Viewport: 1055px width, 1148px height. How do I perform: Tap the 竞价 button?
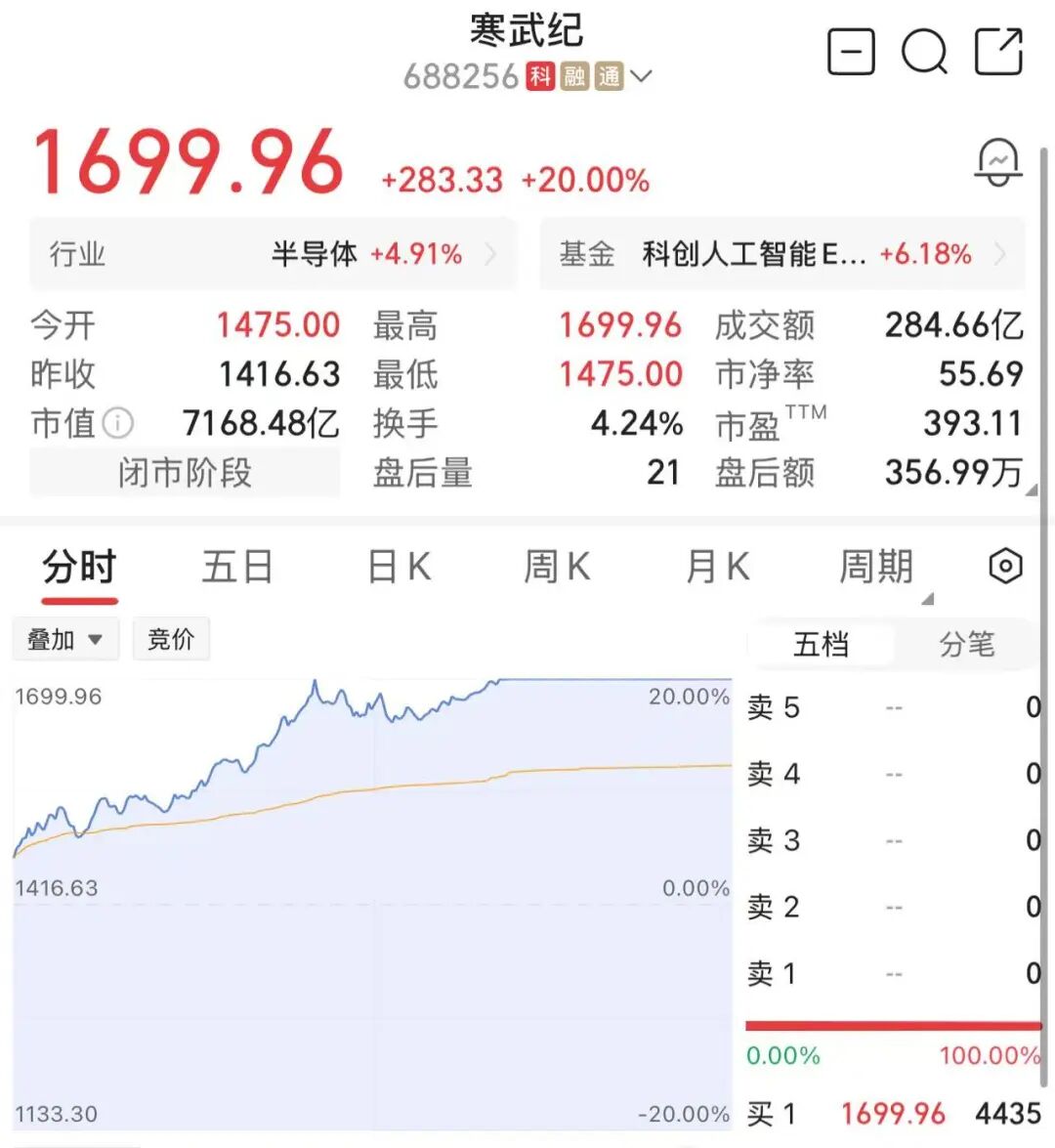[x=171, y=640]
